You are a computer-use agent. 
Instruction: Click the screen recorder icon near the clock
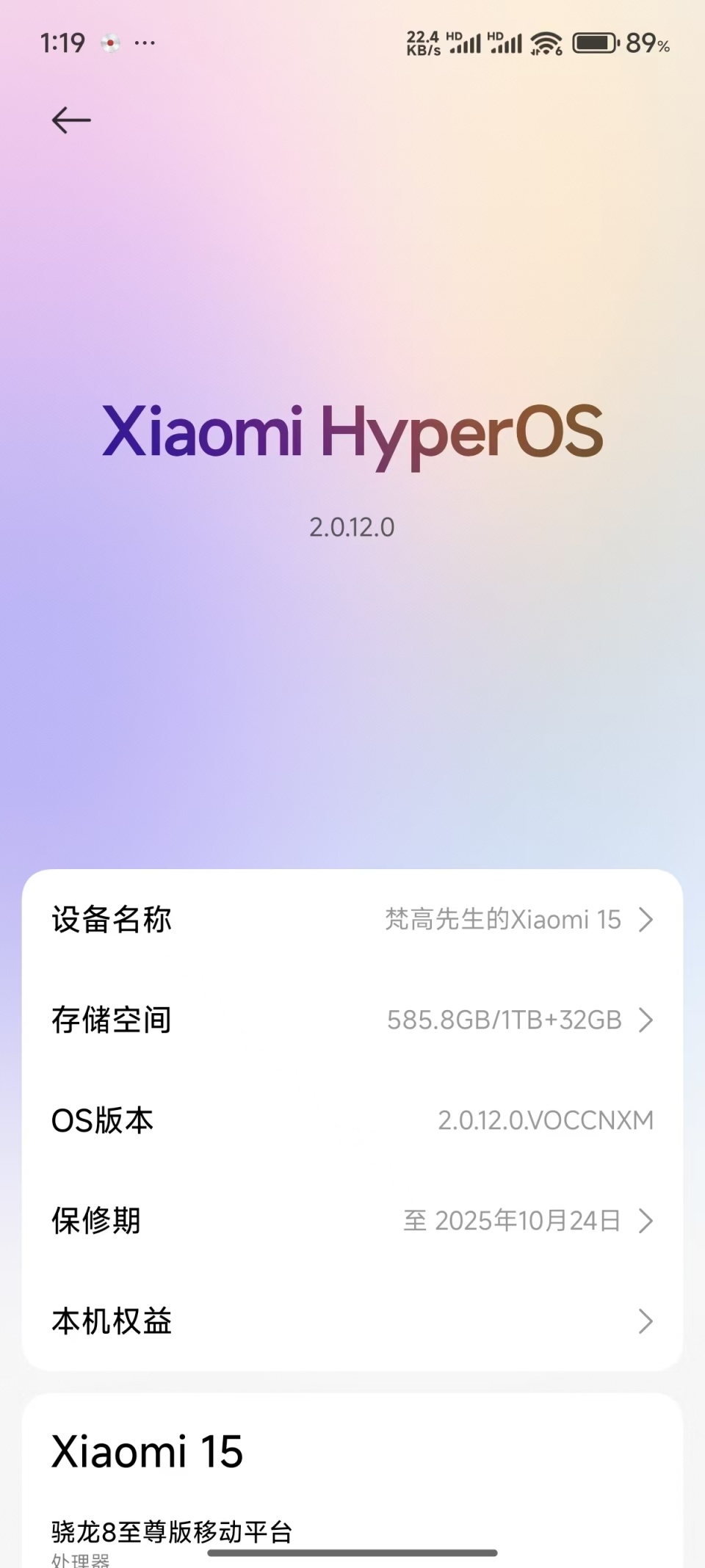tap(110, 43)
